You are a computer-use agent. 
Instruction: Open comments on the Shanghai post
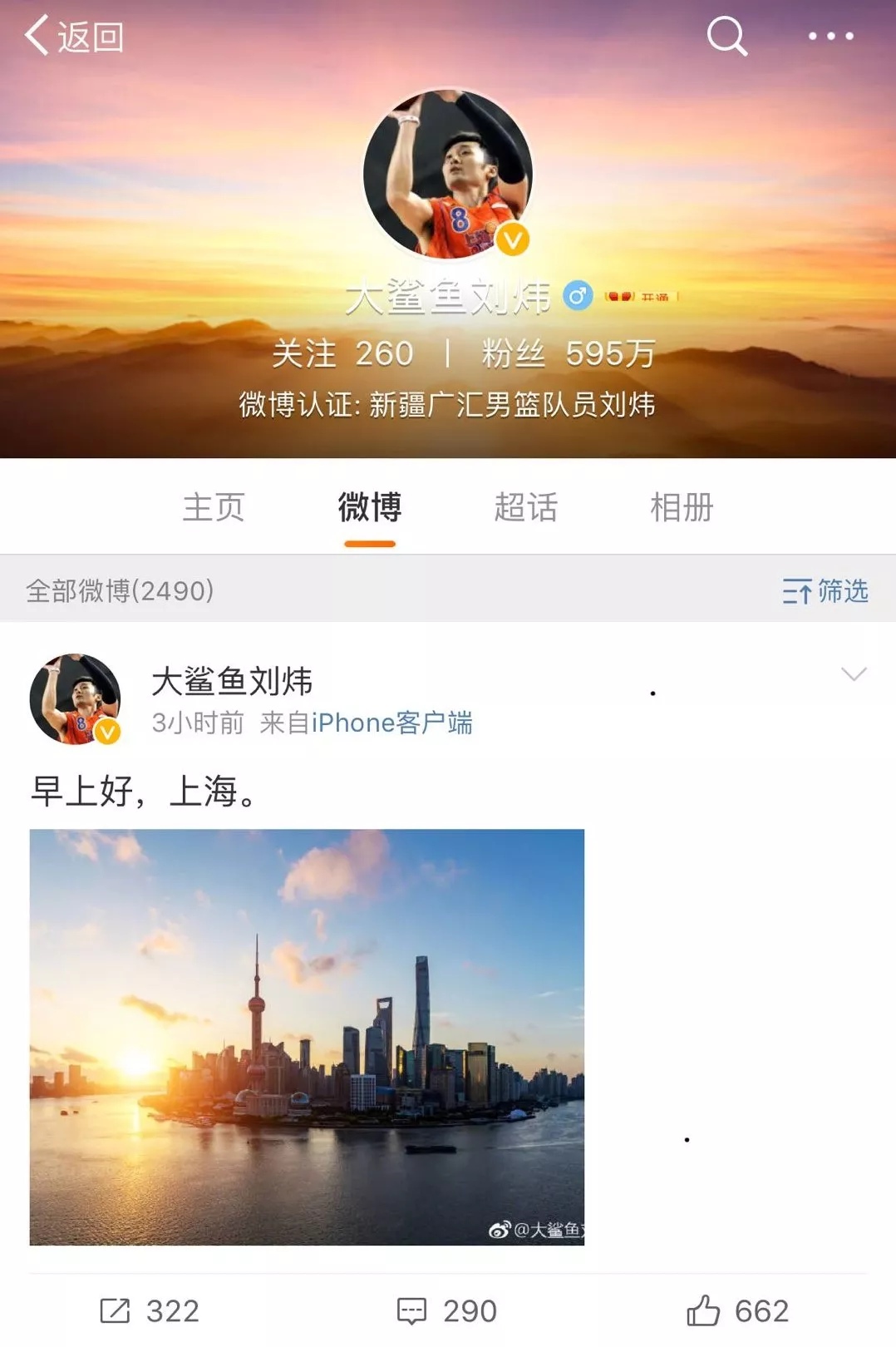coord(447,1311)
